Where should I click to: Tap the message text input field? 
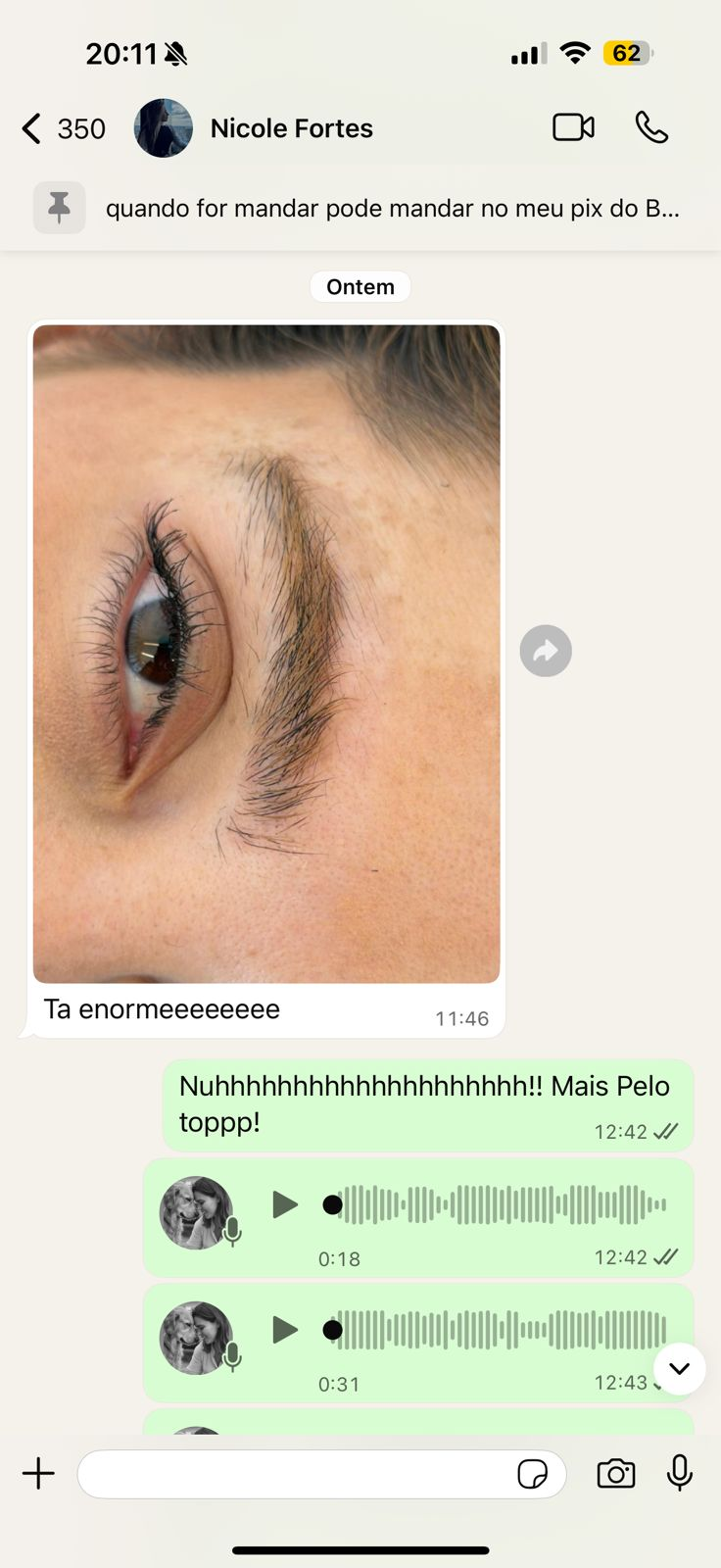click(x=294, y=1473)
